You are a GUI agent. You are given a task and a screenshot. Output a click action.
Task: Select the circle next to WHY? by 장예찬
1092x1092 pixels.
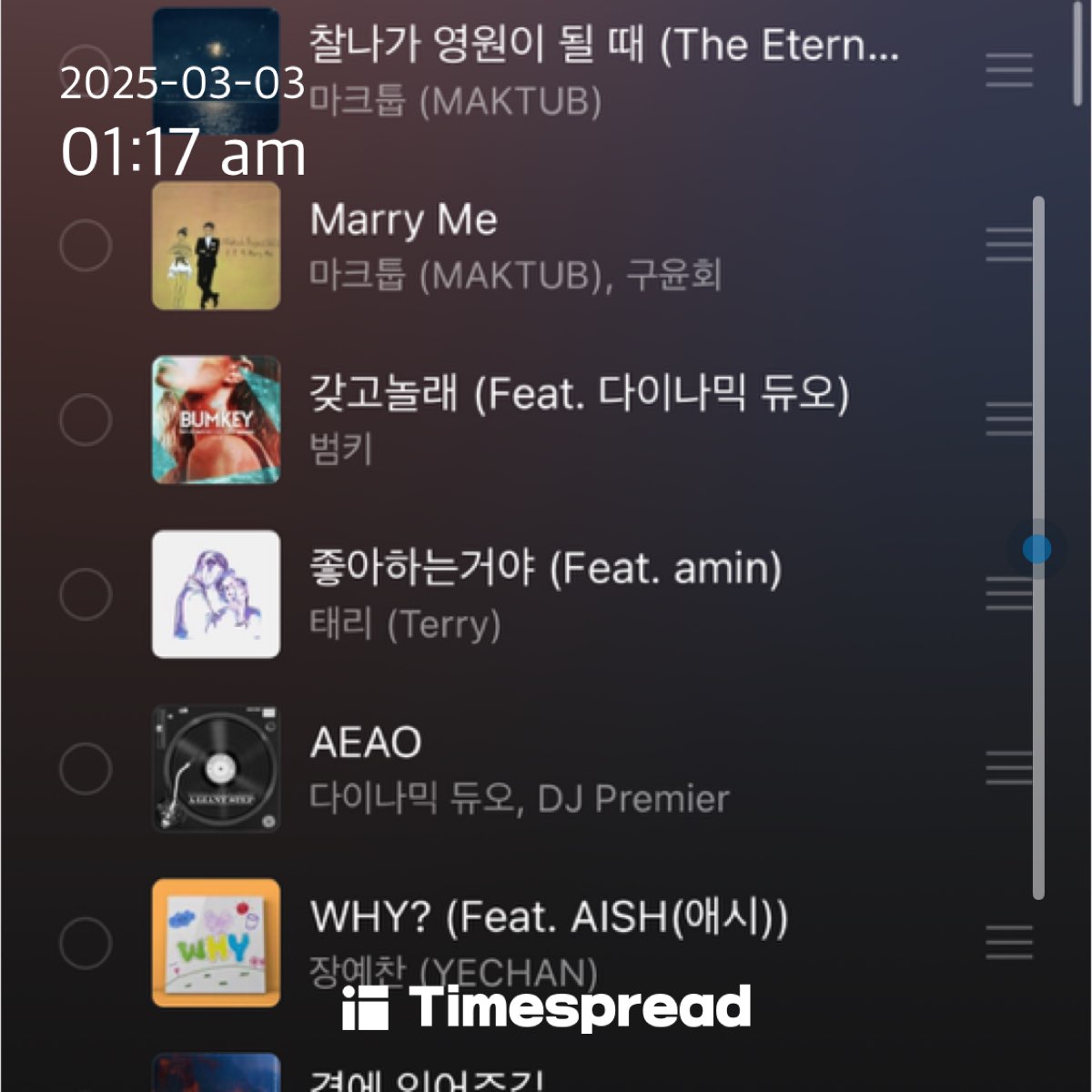(86, 943)
